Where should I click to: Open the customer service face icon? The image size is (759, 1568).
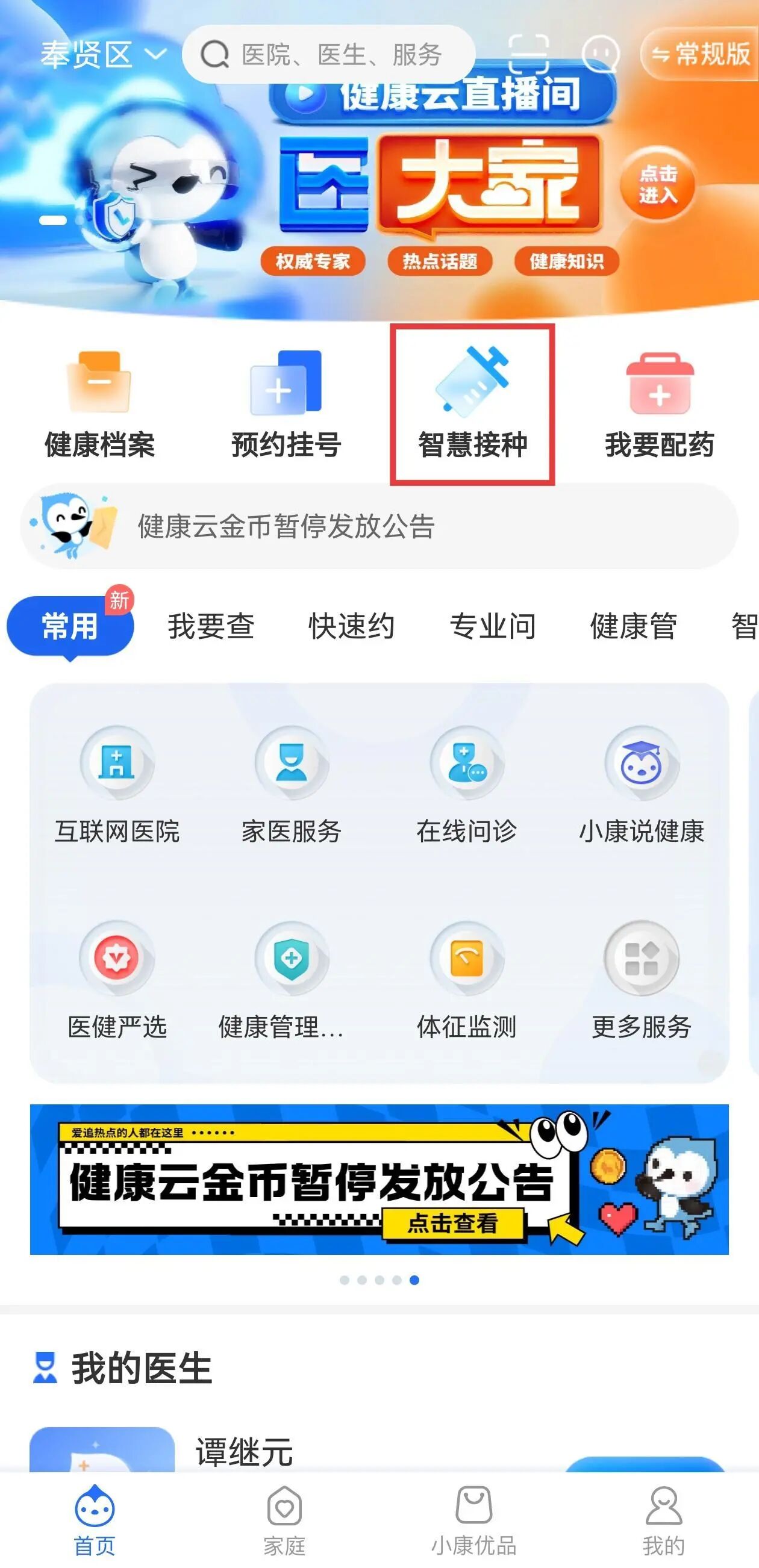pos(601,54)
